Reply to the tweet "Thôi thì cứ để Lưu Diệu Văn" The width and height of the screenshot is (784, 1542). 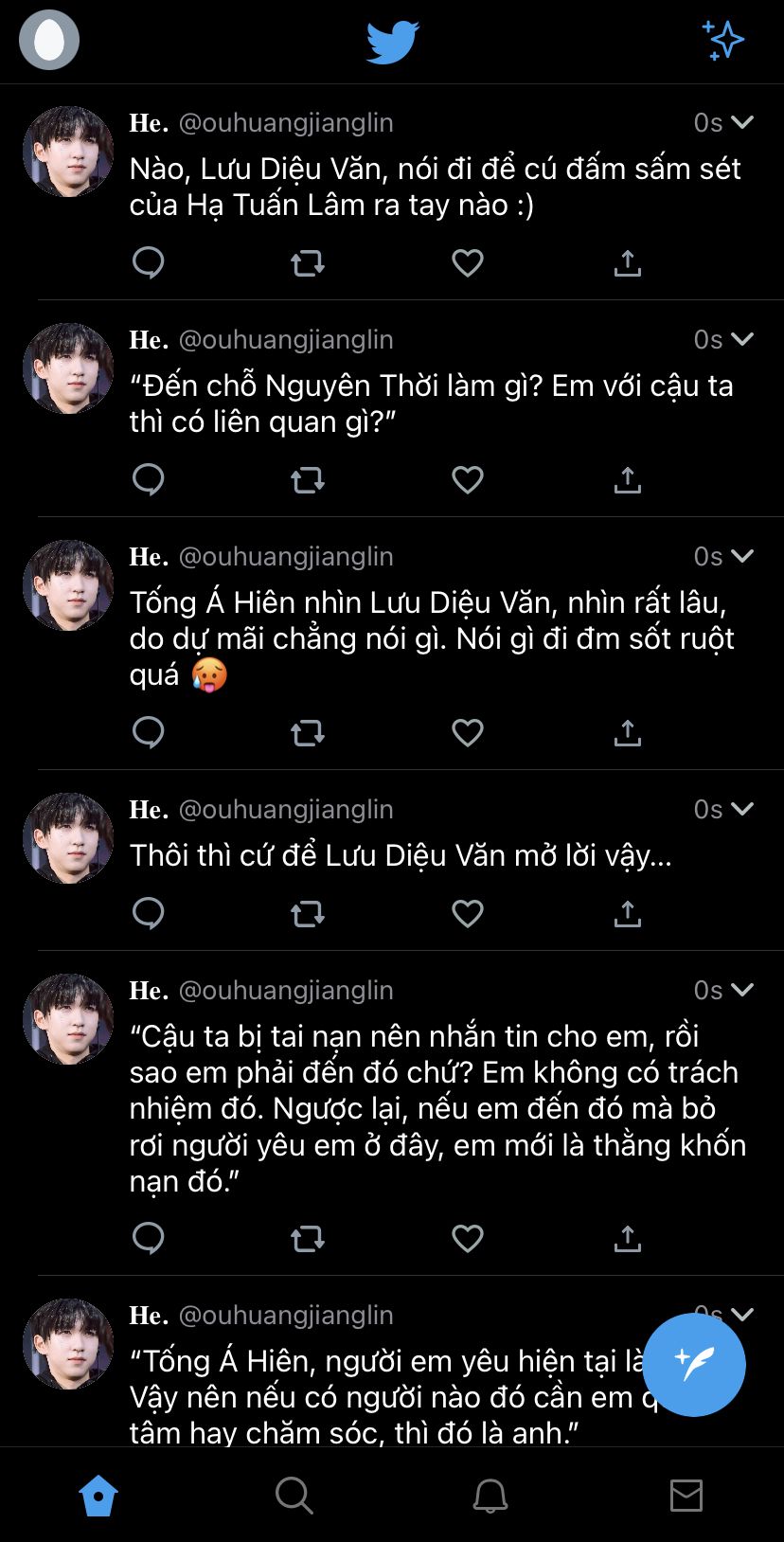click(149, 913)
